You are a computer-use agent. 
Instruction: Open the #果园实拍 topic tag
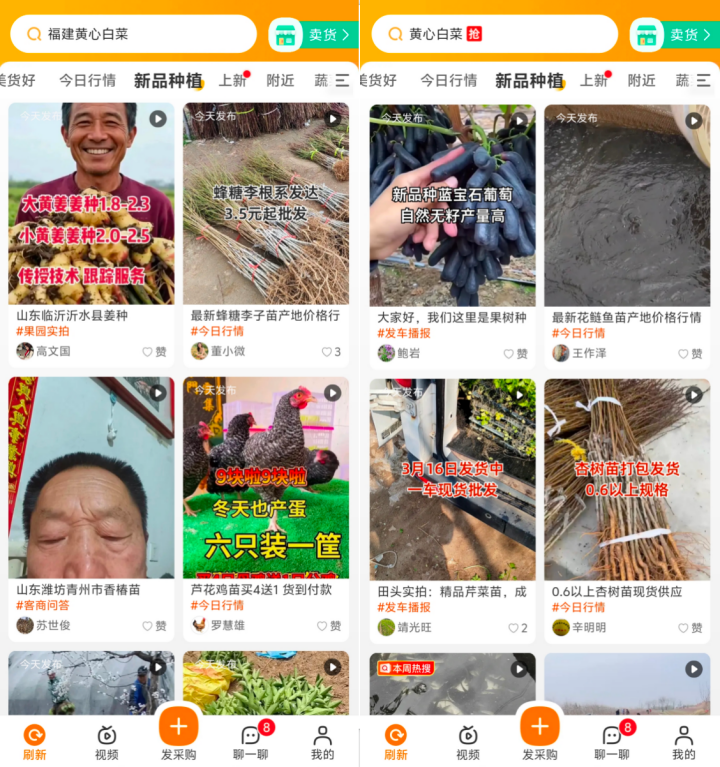click(43, 332)
